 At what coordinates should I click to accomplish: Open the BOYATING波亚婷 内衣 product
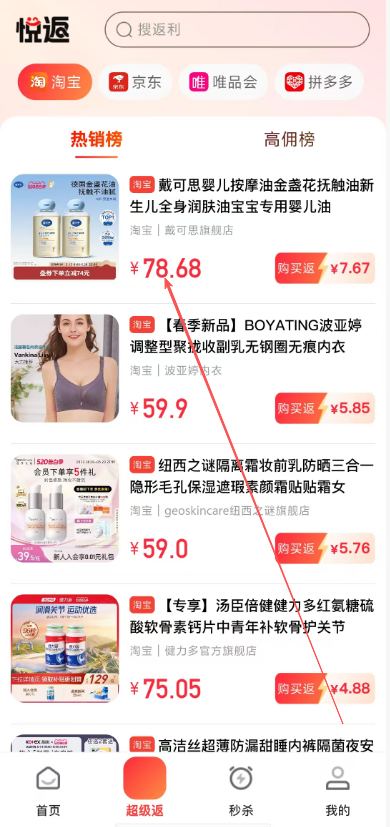[x=193, y=368]
